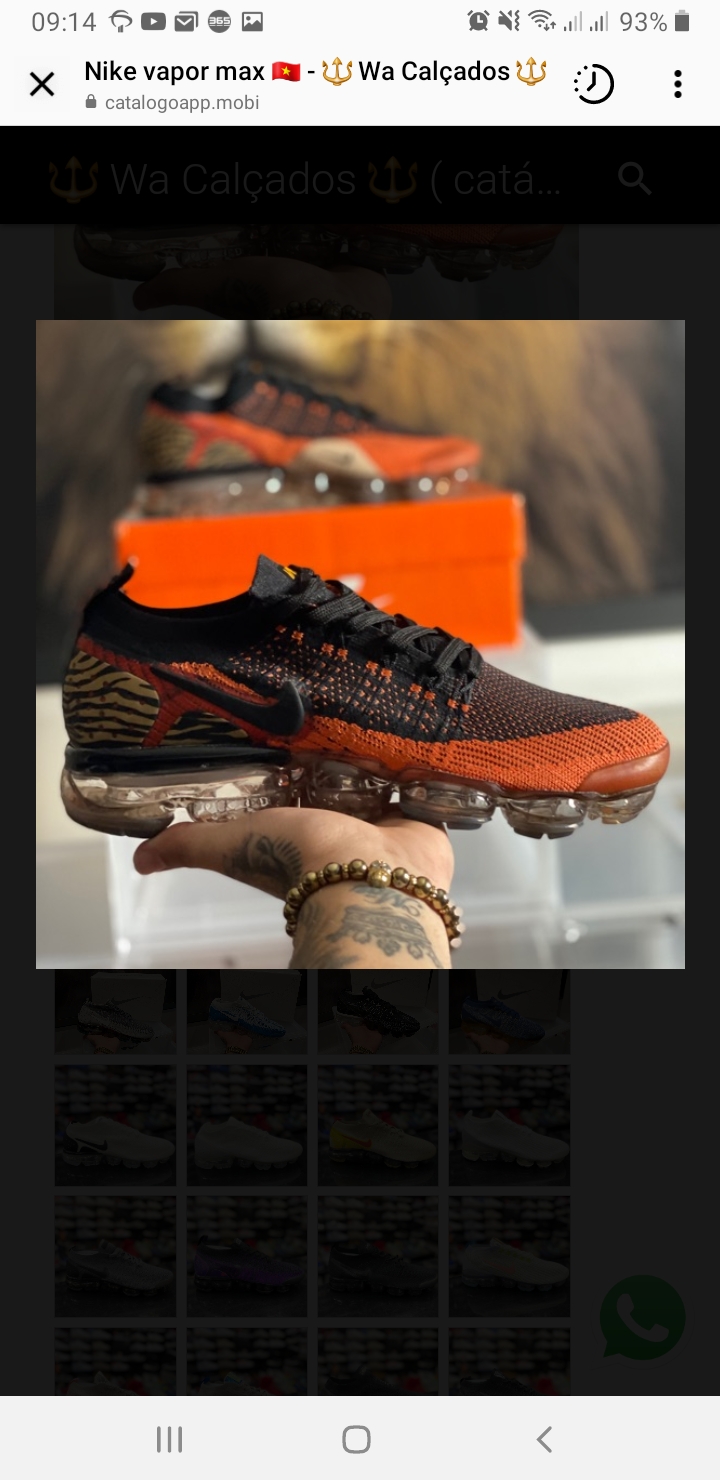Go to the home screen
Screen dimensions: 720x1480
[356, 1439]
